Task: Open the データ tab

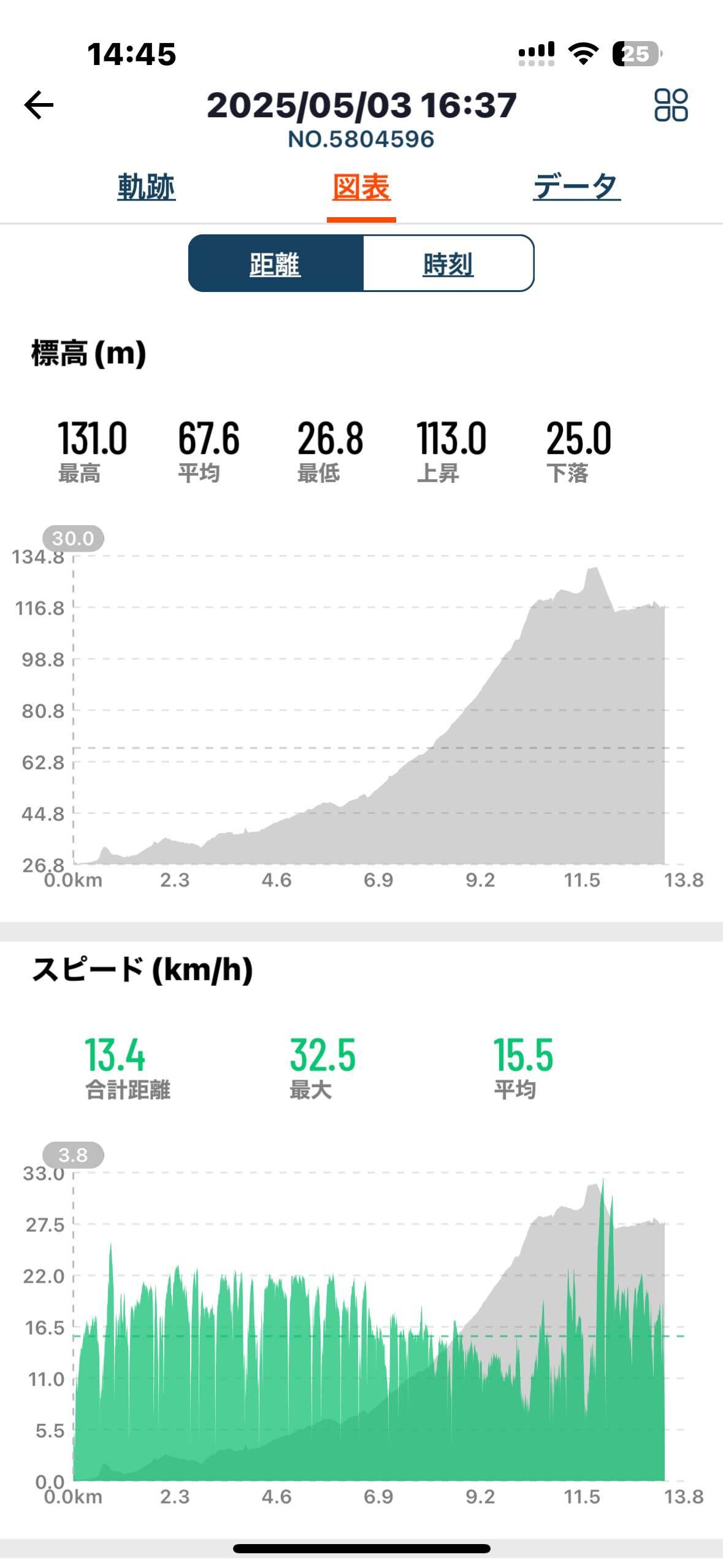Action: 576,186
